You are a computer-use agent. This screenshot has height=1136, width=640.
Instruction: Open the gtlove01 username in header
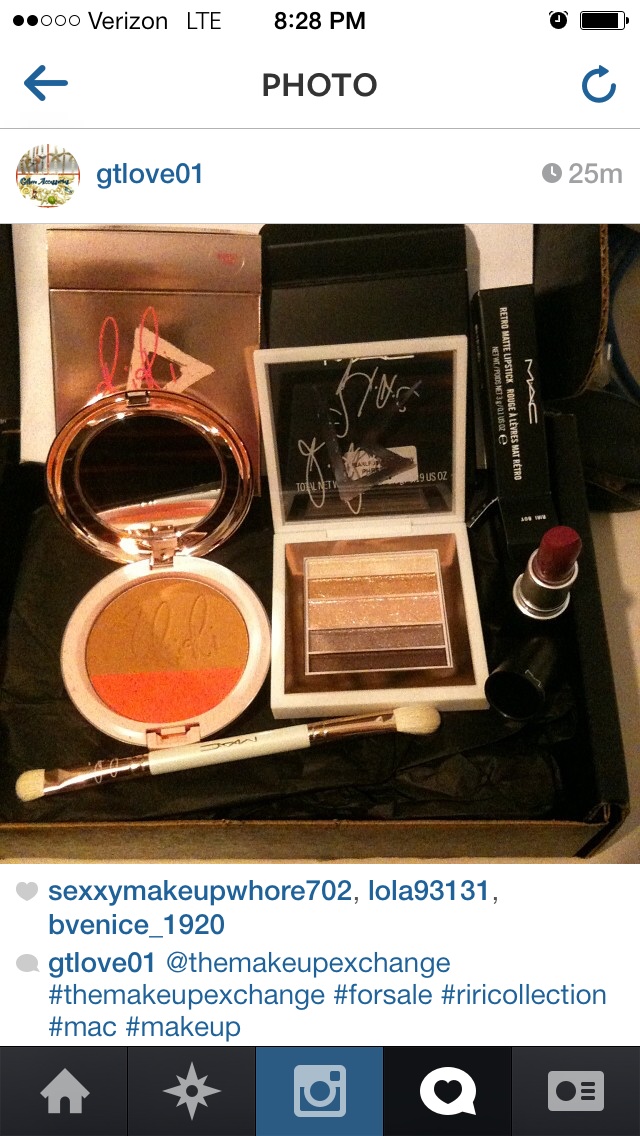pyautogui.click(x=149, y=175)
